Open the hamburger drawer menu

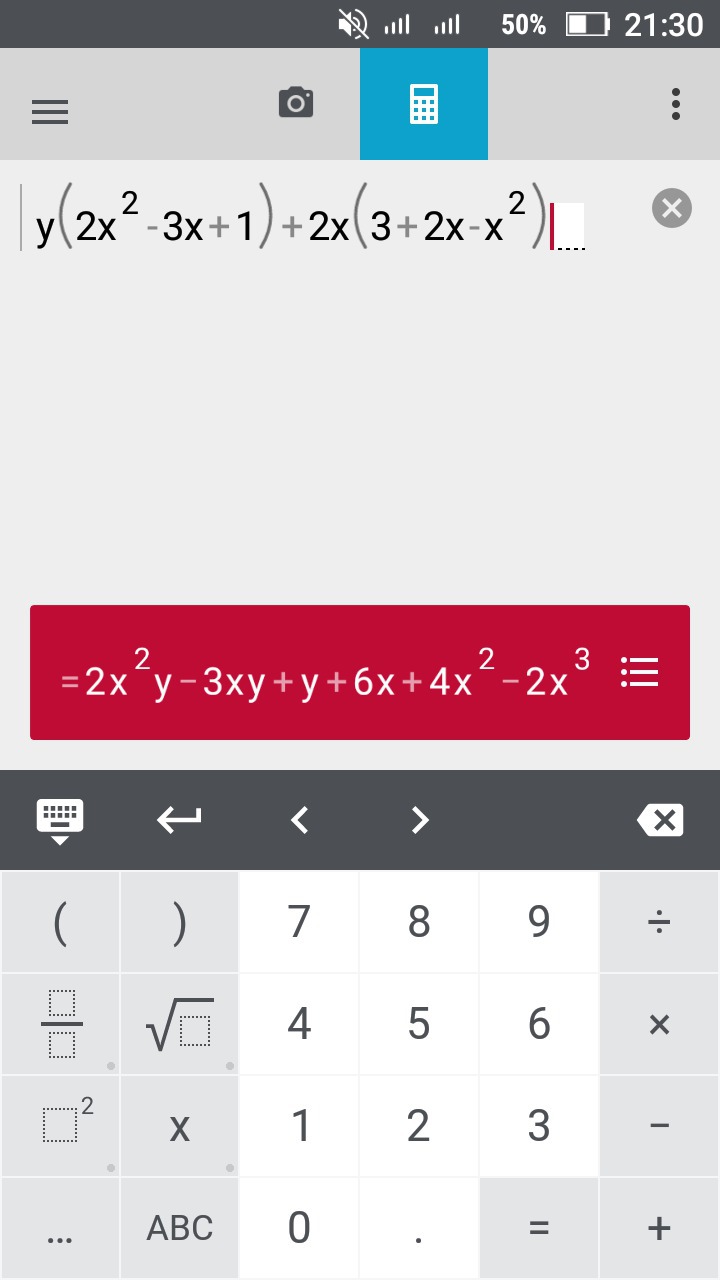click(x=50, y=111)
